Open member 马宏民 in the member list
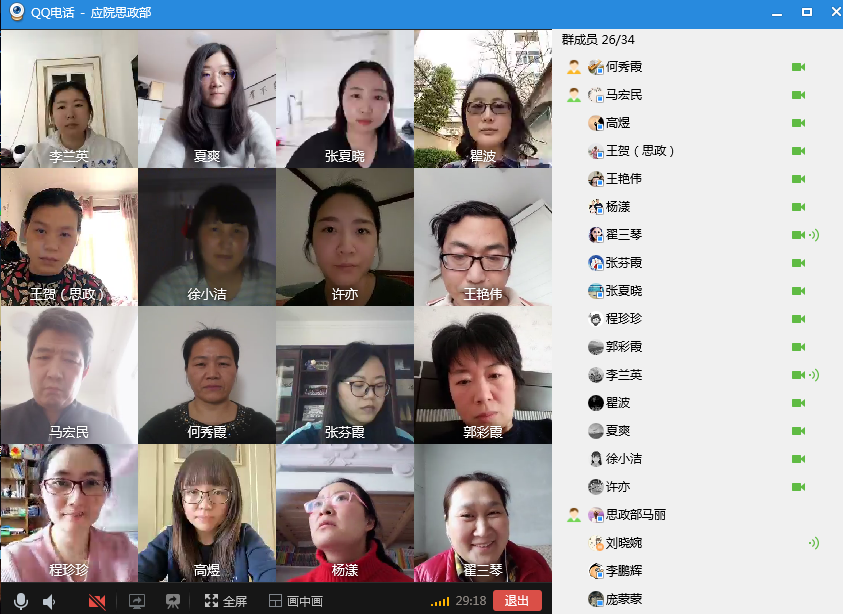This screenshot has width=843, height=614. click(624, 95)
